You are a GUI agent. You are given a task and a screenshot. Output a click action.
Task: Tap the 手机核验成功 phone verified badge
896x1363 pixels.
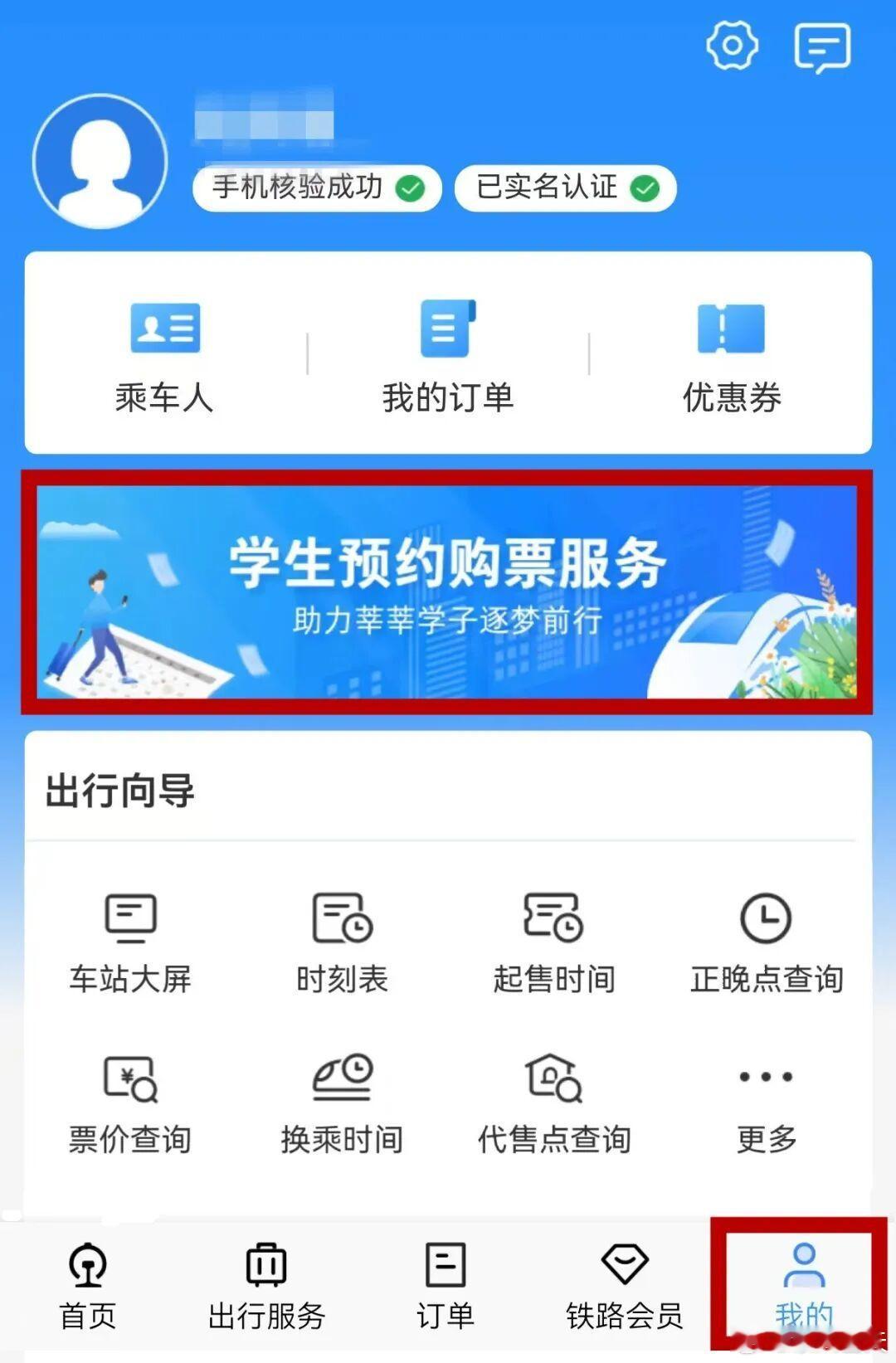click(x=317, y=187)
